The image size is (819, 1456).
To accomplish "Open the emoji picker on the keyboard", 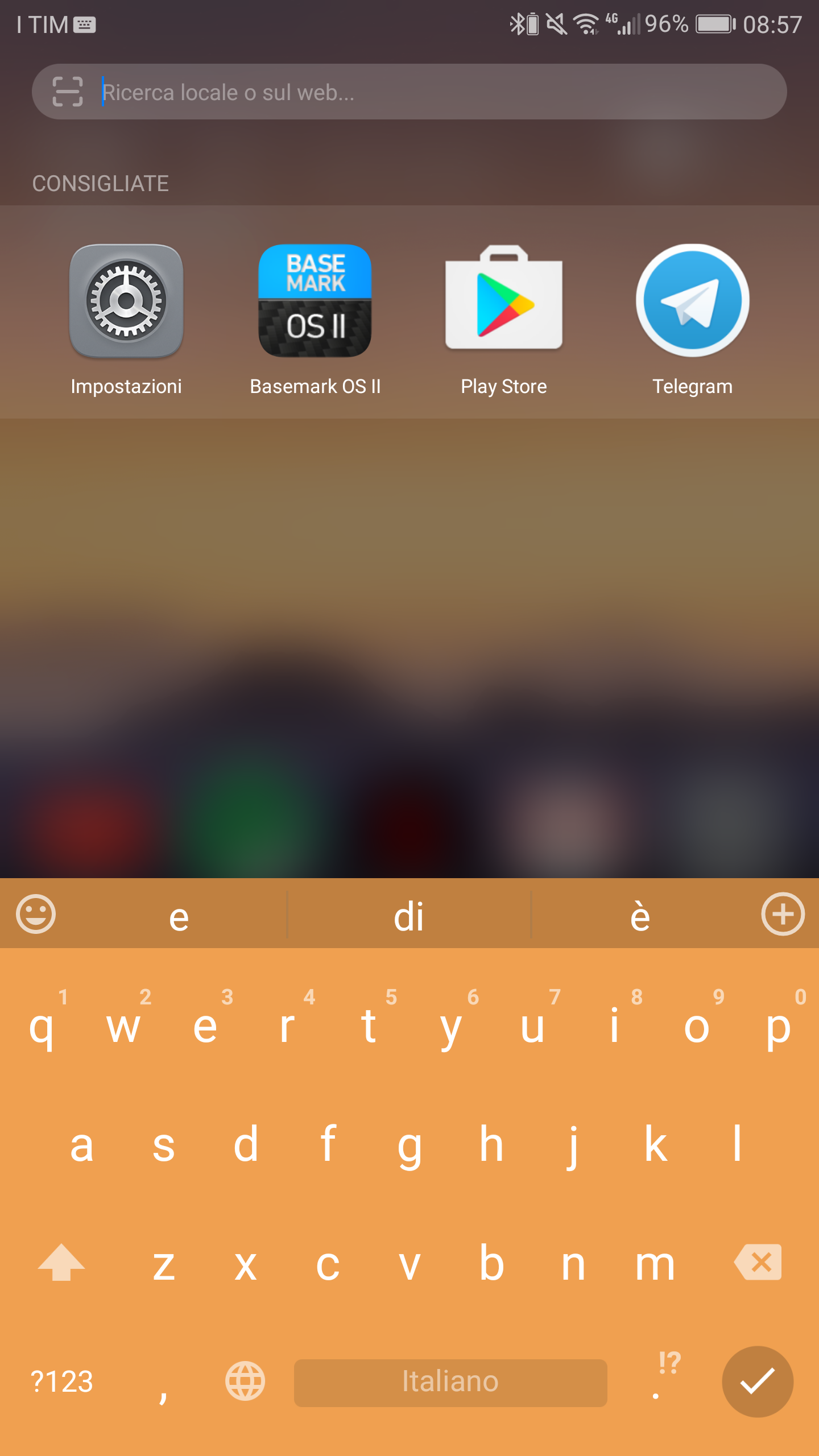I will tap(36, 915).
